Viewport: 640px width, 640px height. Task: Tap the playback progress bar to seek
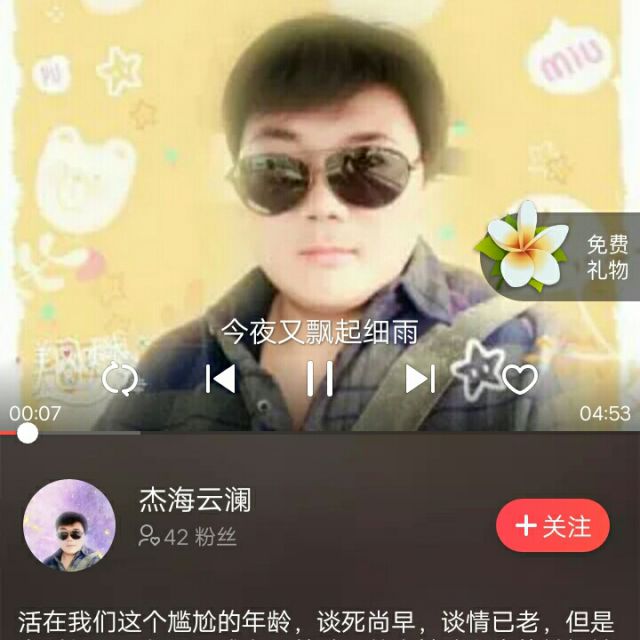coord(320,432)
